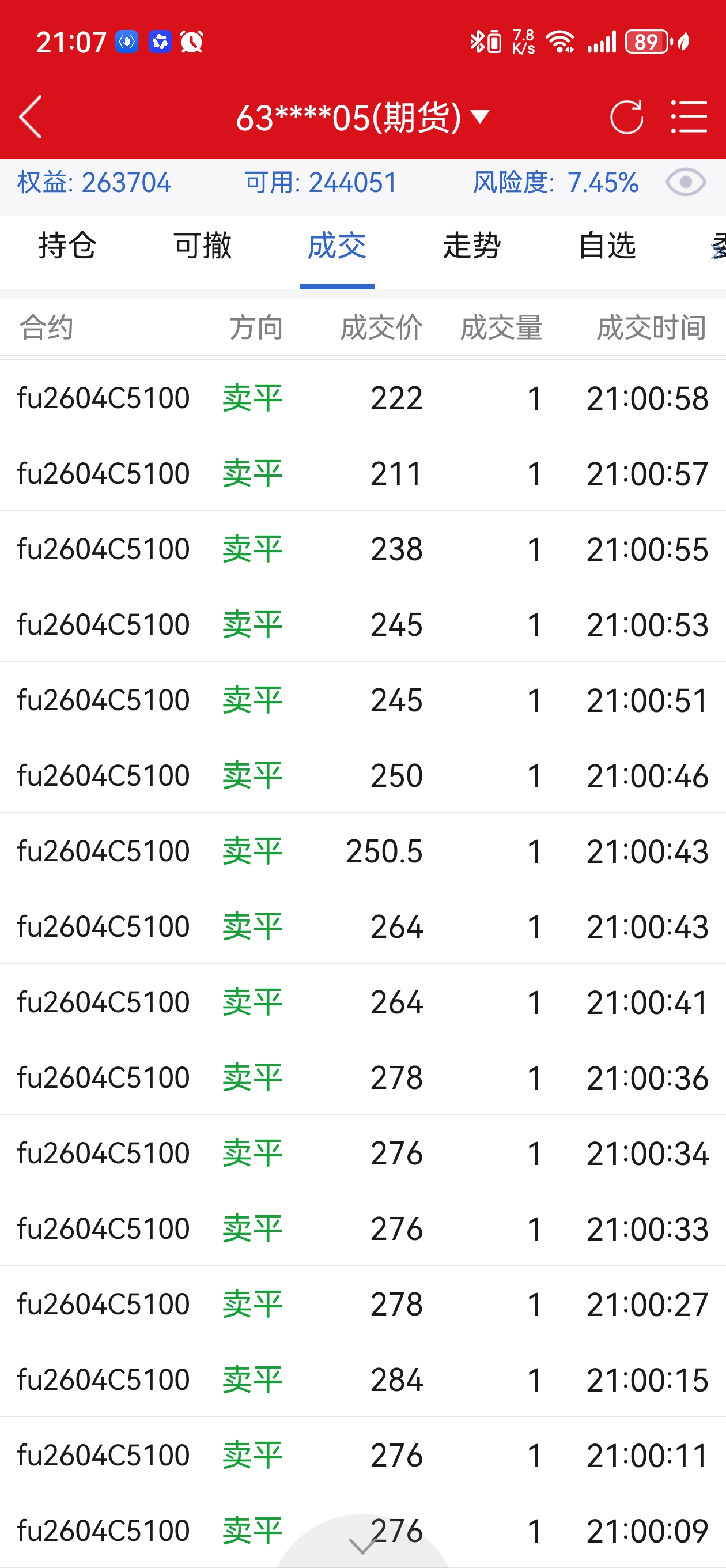Switch to the 自选 tab
The width and height of the screenshot is (726, 1568).
[607, 247]
